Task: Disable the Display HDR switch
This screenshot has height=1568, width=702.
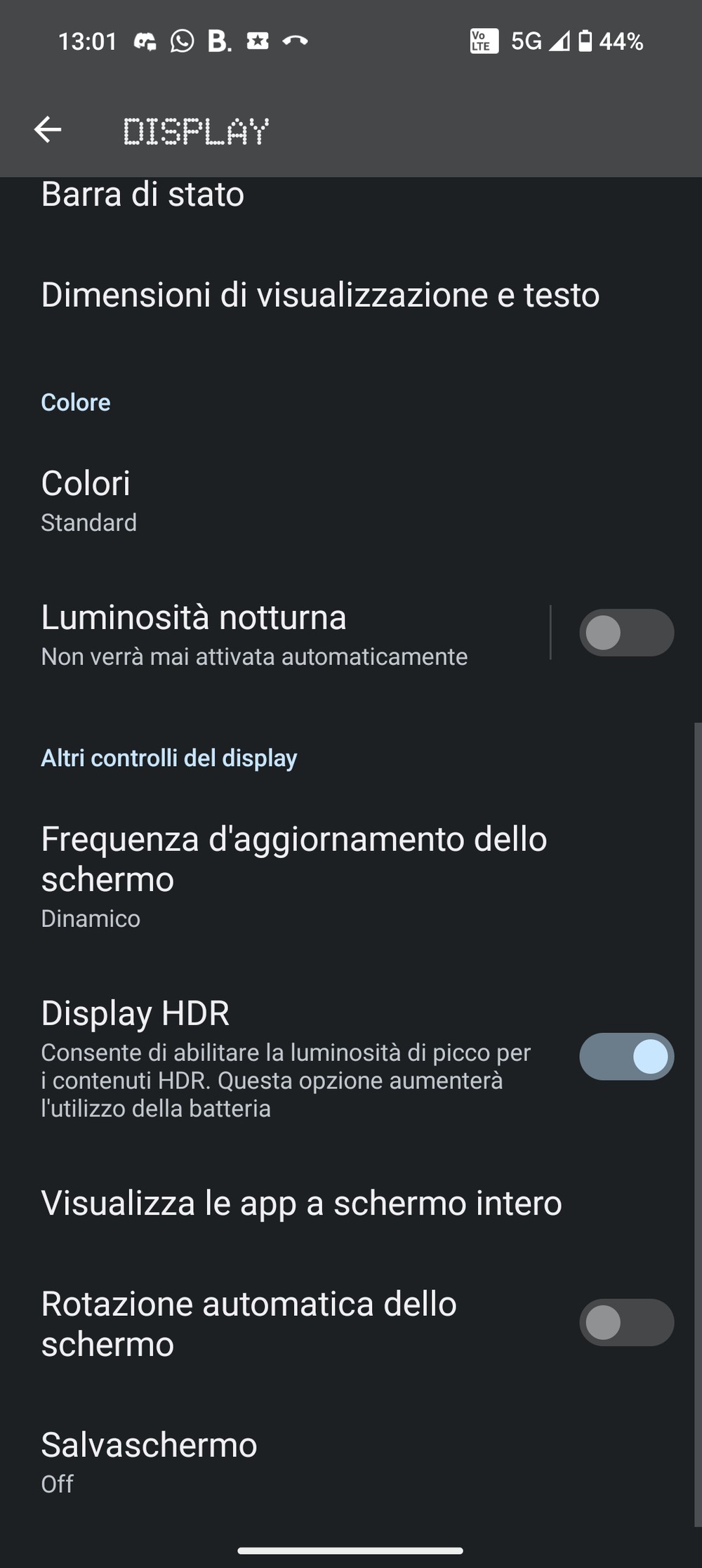Action: point(626,1056)
